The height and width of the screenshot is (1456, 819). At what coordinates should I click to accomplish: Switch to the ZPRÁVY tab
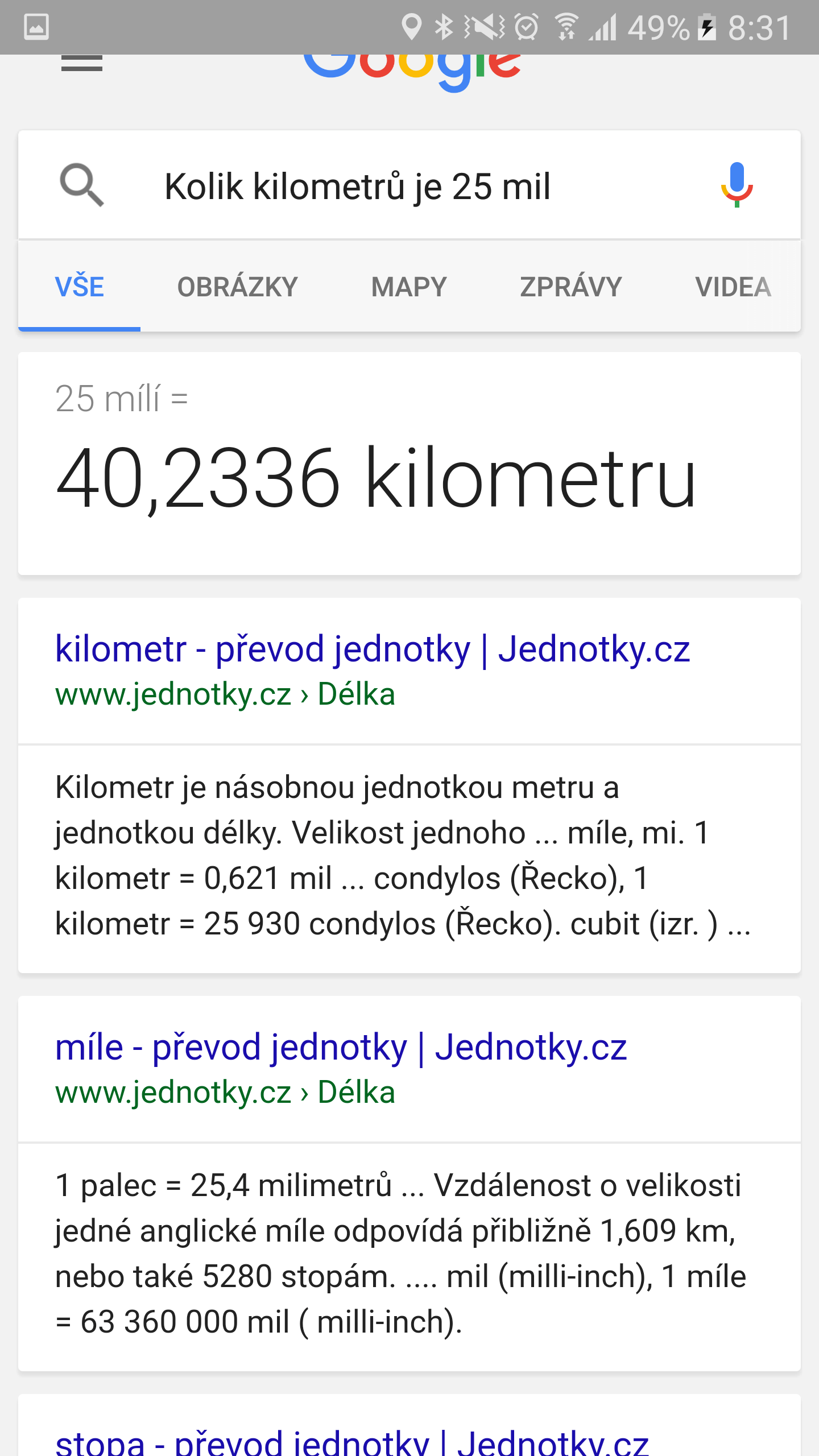point(571,287)
